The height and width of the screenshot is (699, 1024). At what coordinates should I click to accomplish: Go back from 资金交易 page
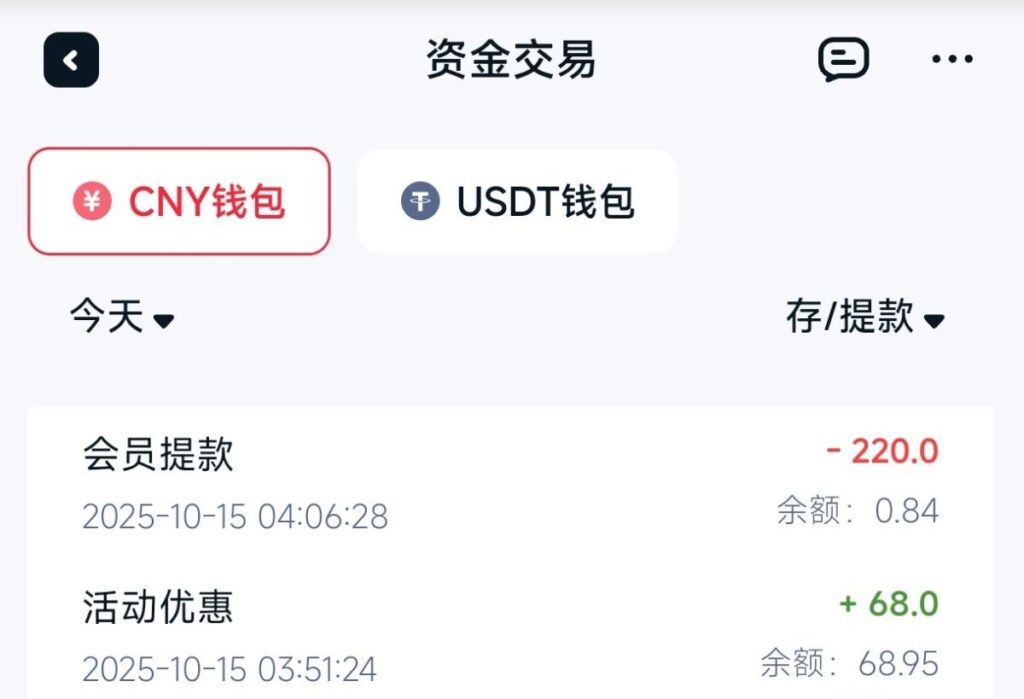click(71, 60)
